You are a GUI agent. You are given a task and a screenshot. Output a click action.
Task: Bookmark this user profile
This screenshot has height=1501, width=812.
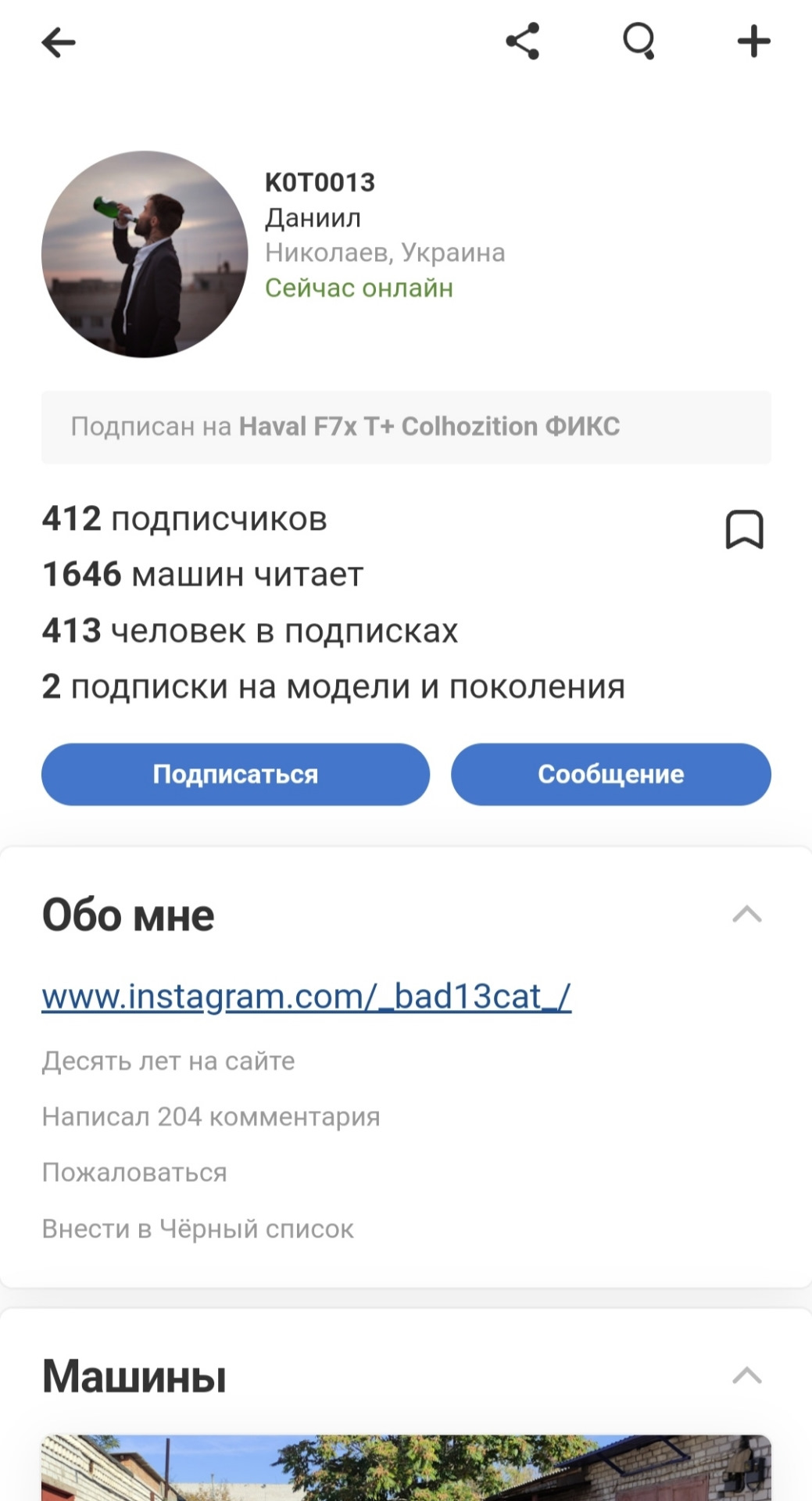click(744, 529)
